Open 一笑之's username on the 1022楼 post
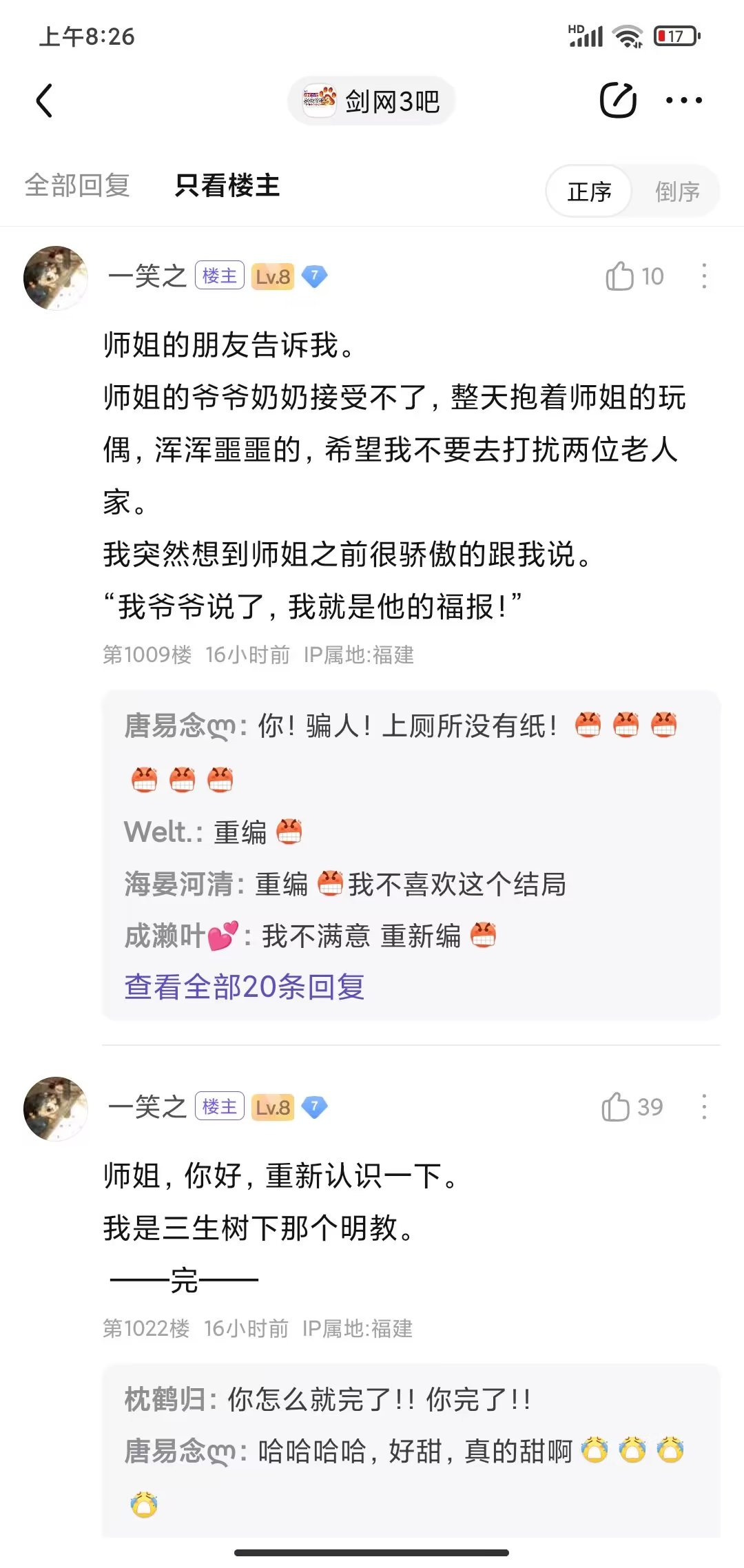Image resolution: width=744 pixels, height=1568 pixels. coord(147,1107)
